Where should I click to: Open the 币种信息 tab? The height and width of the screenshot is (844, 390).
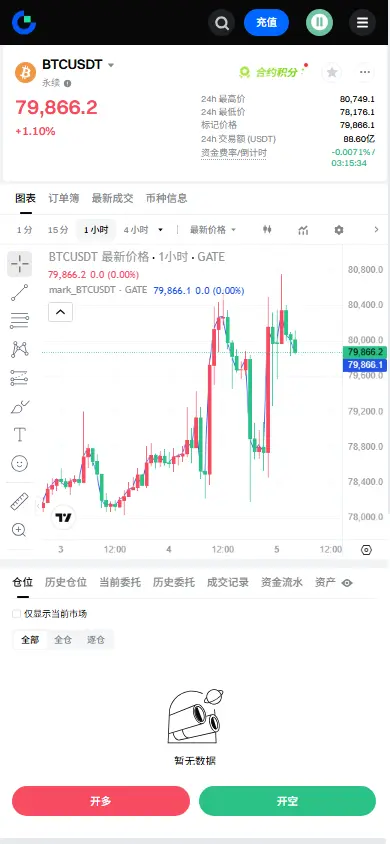point(167,198)
